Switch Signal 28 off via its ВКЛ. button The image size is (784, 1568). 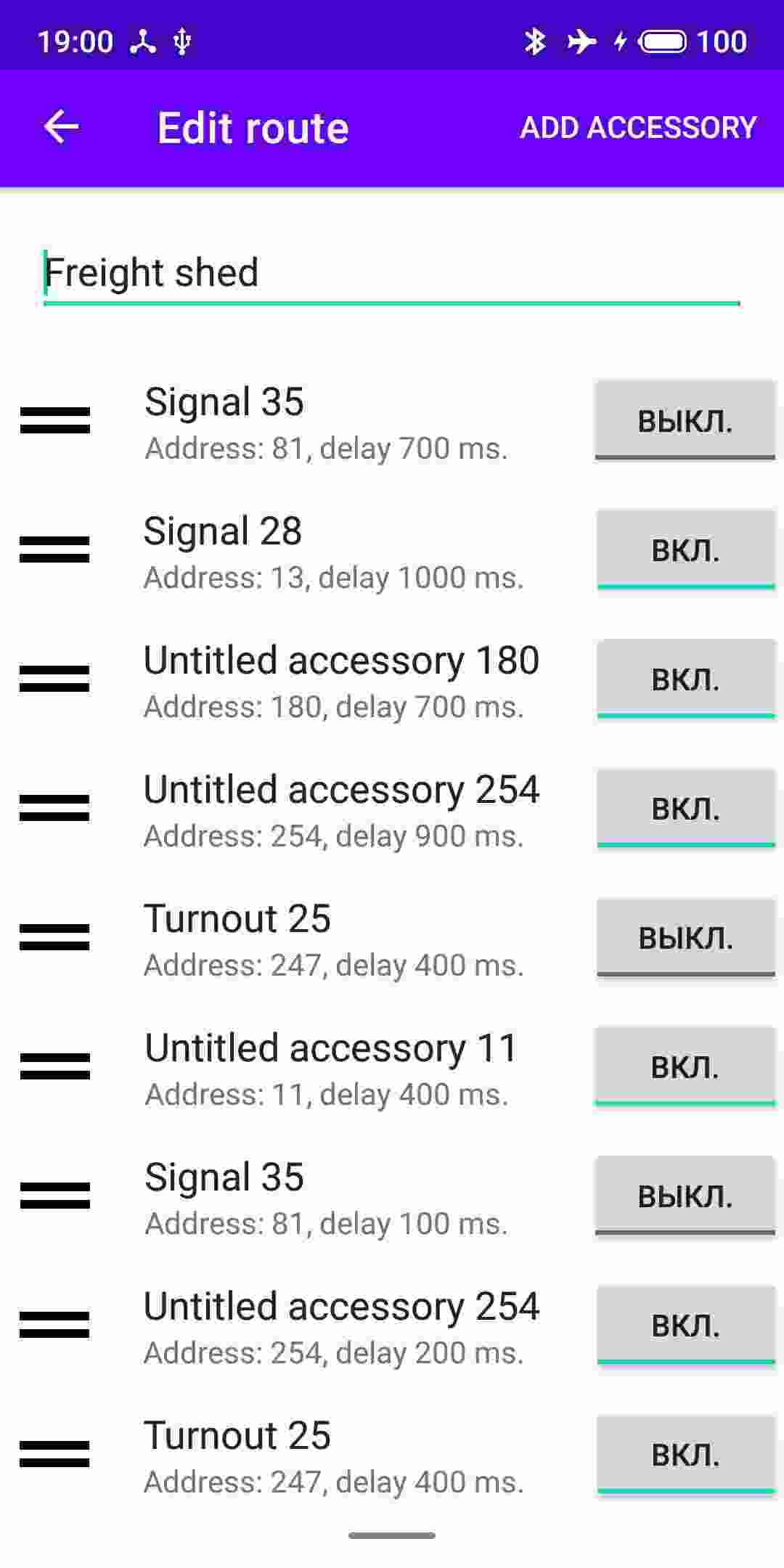[685, 550]
